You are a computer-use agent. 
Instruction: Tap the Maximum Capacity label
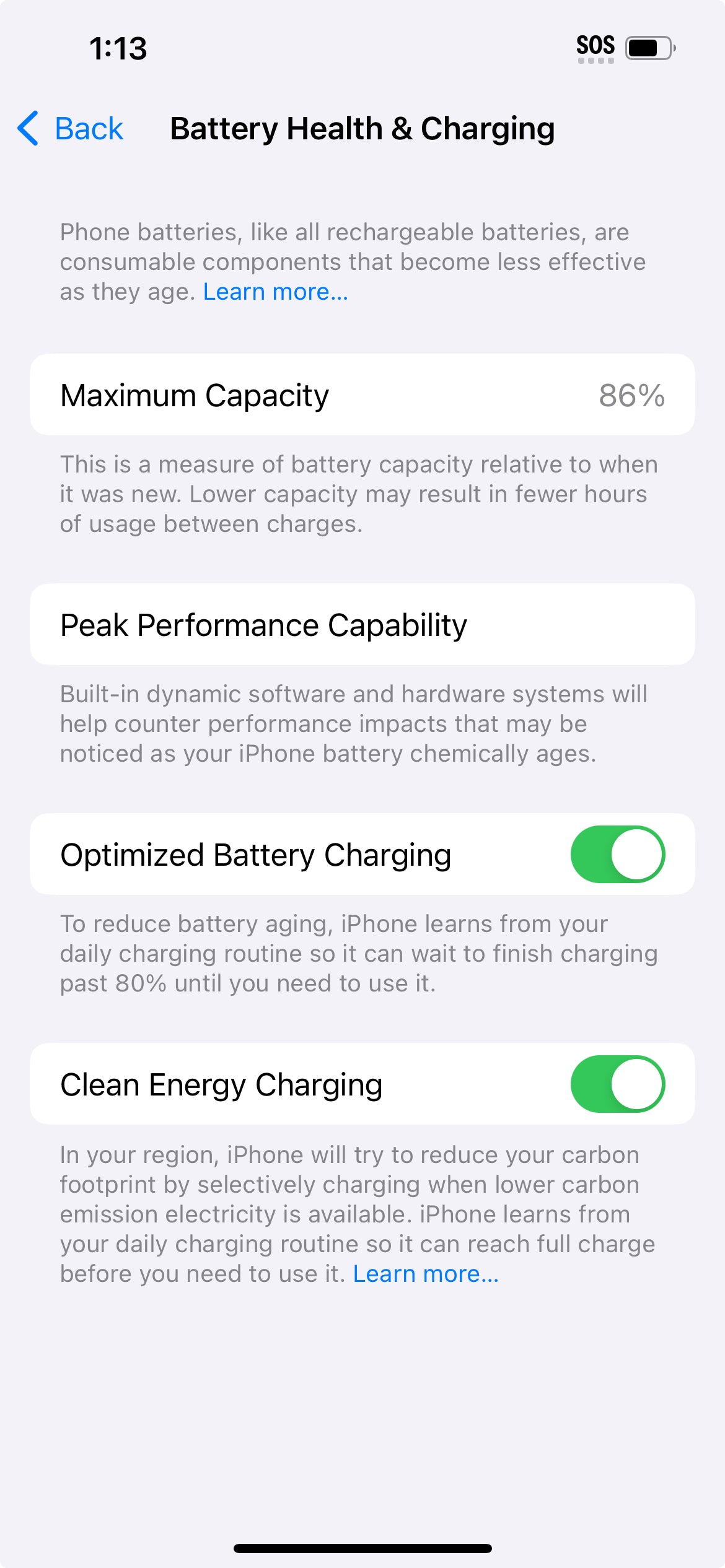[194, 394]
